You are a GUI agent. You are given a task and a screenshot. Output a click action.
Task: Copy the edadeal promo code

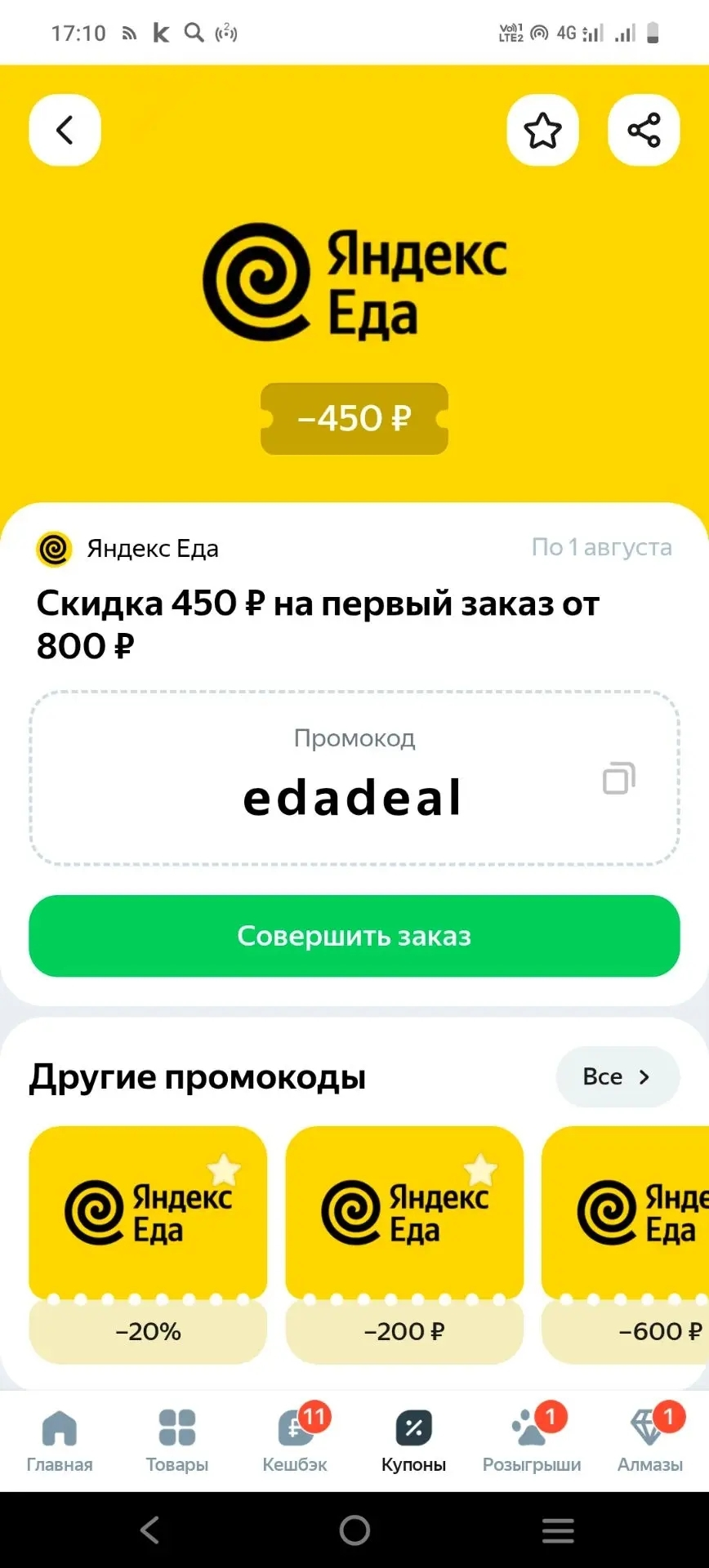click(618, 777)
